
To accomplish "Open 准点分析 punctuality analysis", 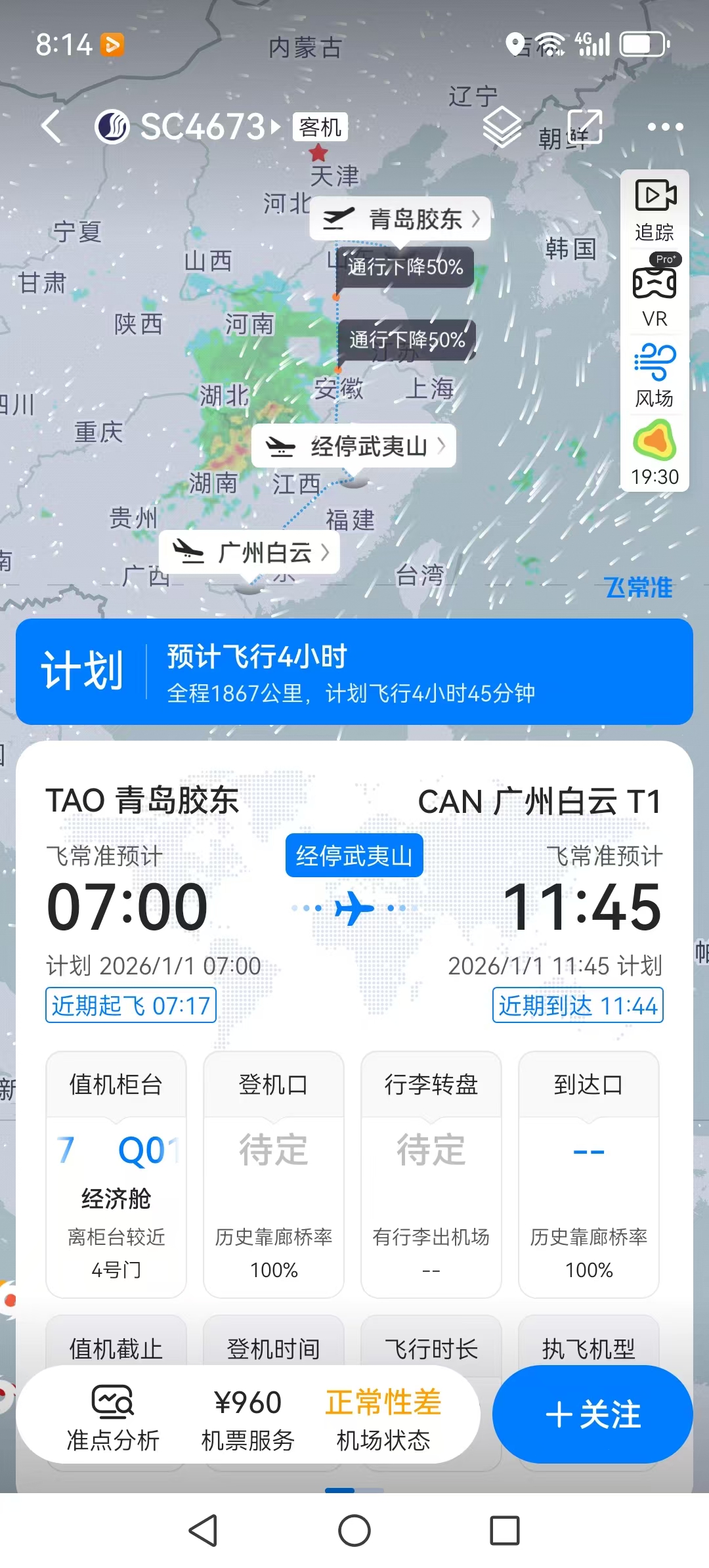I will (x=113, y=1415).
